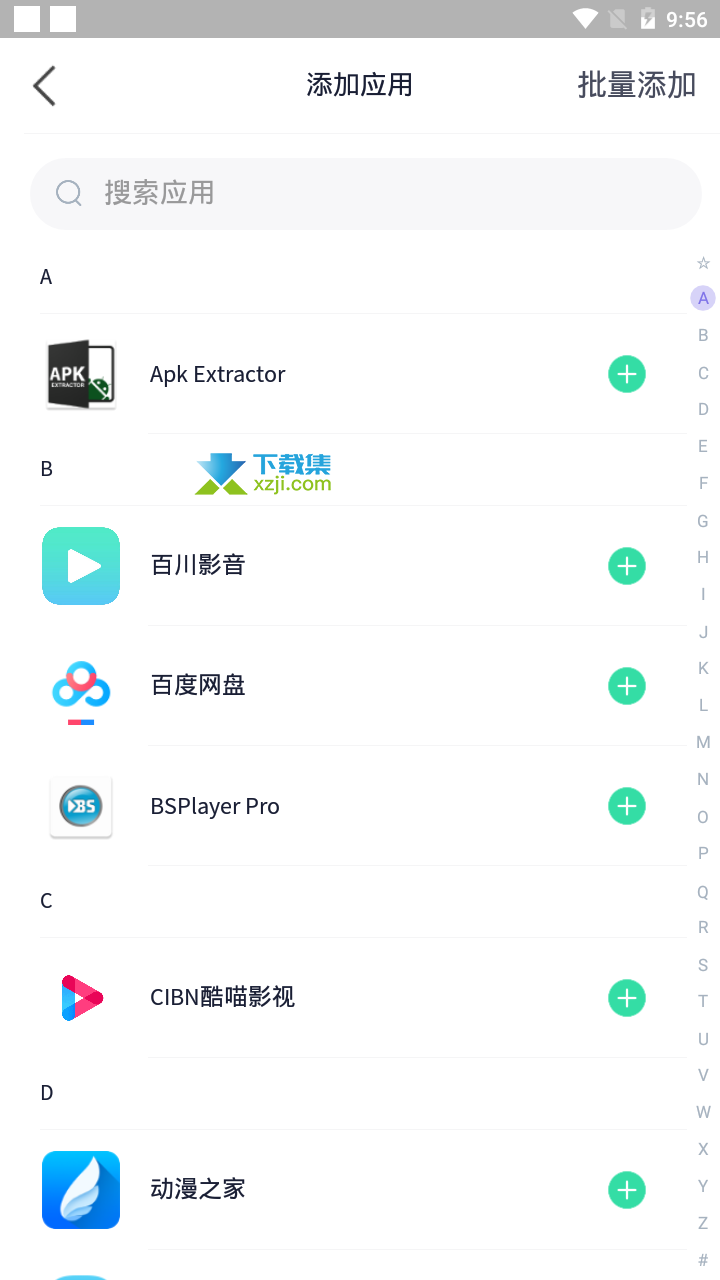Add Apk Extractor with its plus button
This screenshot has width=720, height=1280.
click(627, 374)
